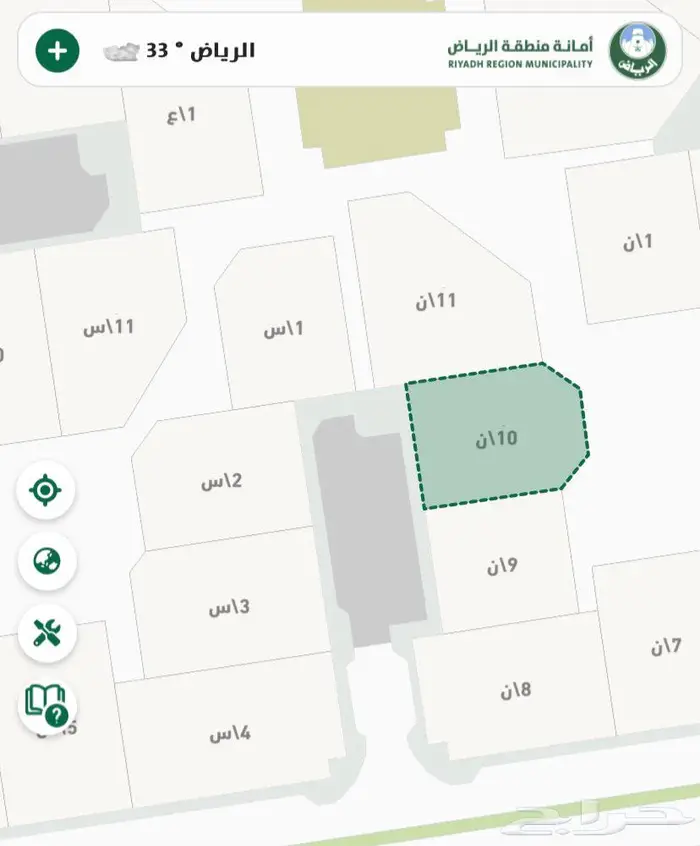
Task: Select parcel 4\س on the map
Action: pyautogui.click(x=229, y=734)
